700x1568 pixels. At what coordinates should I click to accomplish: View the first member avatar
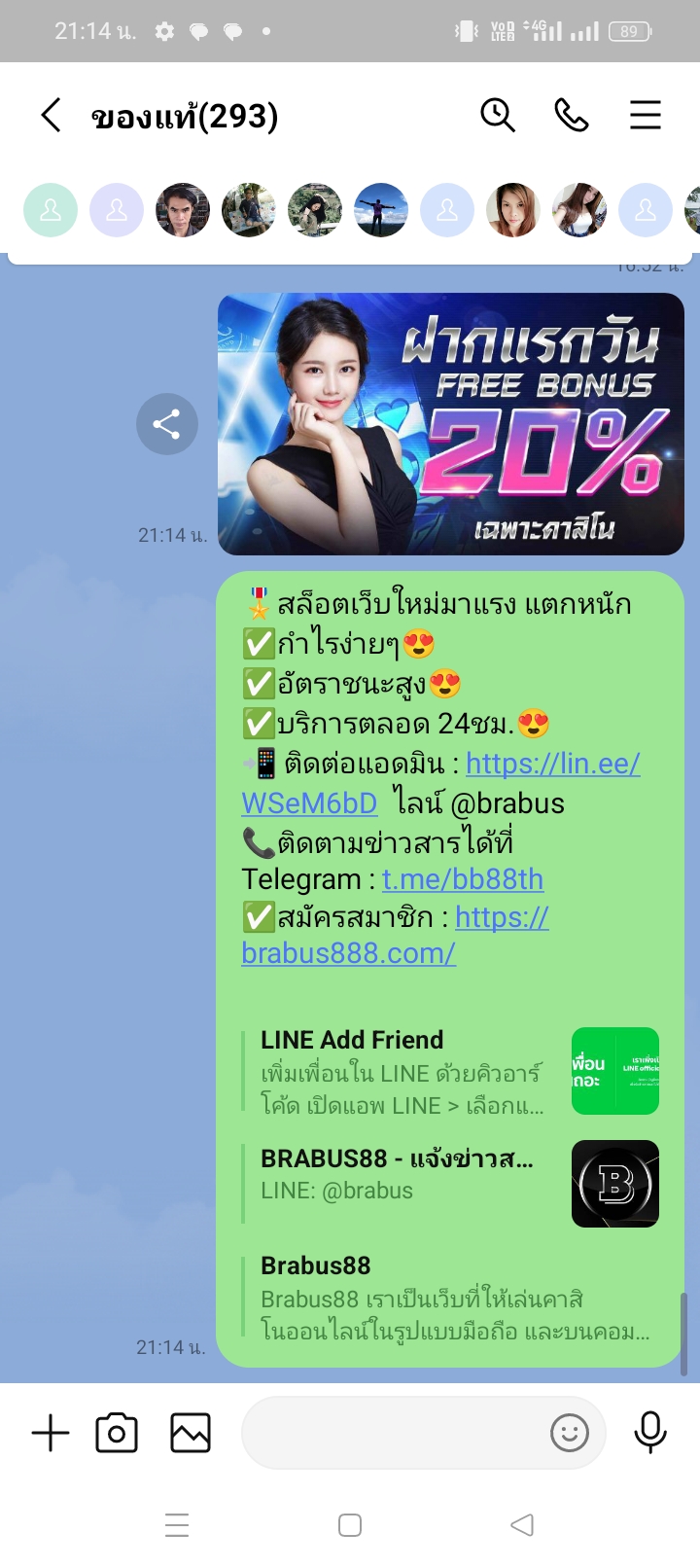[x=51, y=210]
